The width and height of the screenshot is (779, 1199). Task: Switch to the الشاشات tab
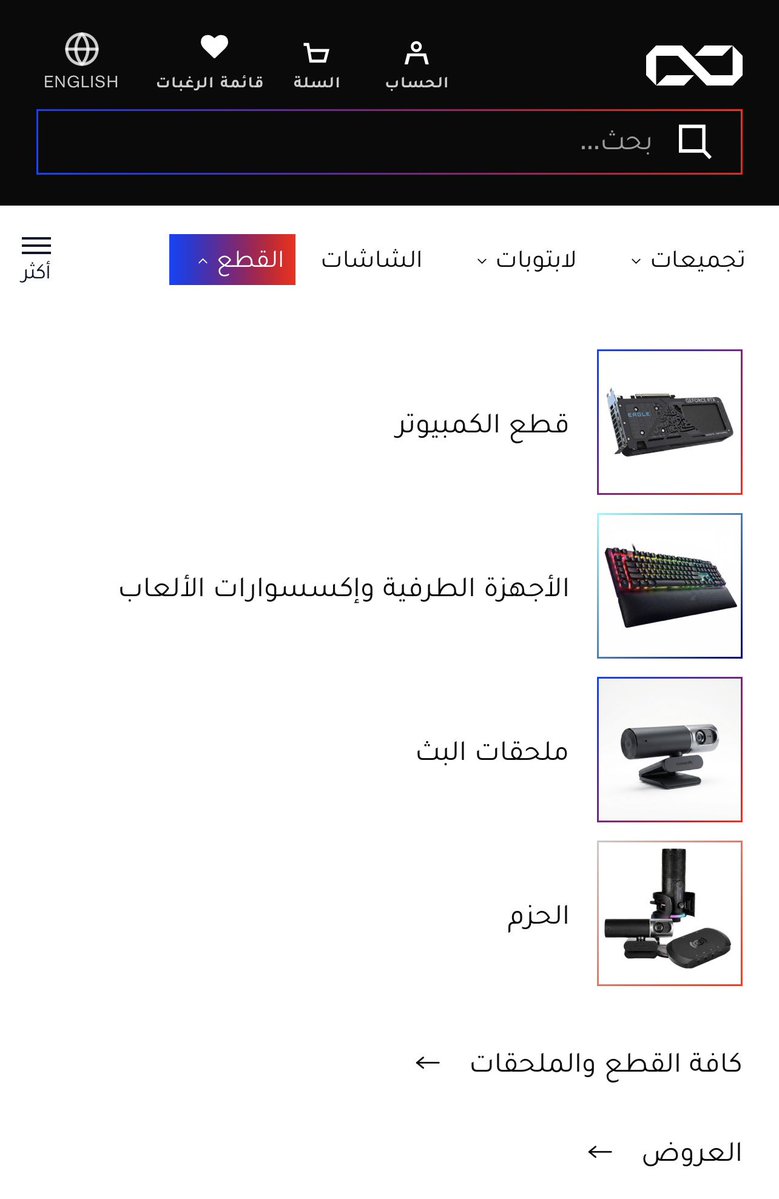(372, 259)
